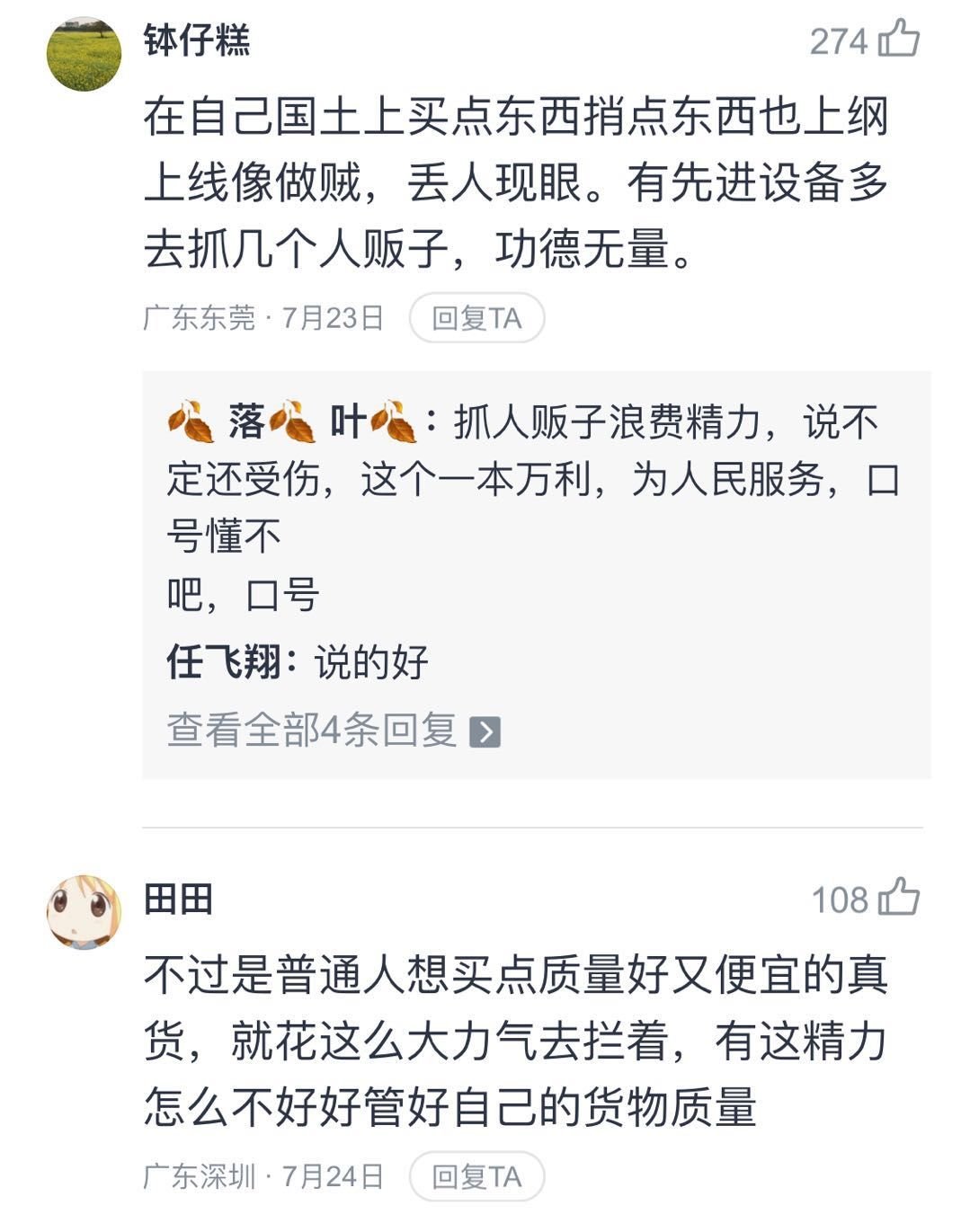Reply to 田田 via 回复TA

(x=476, y=1176)
